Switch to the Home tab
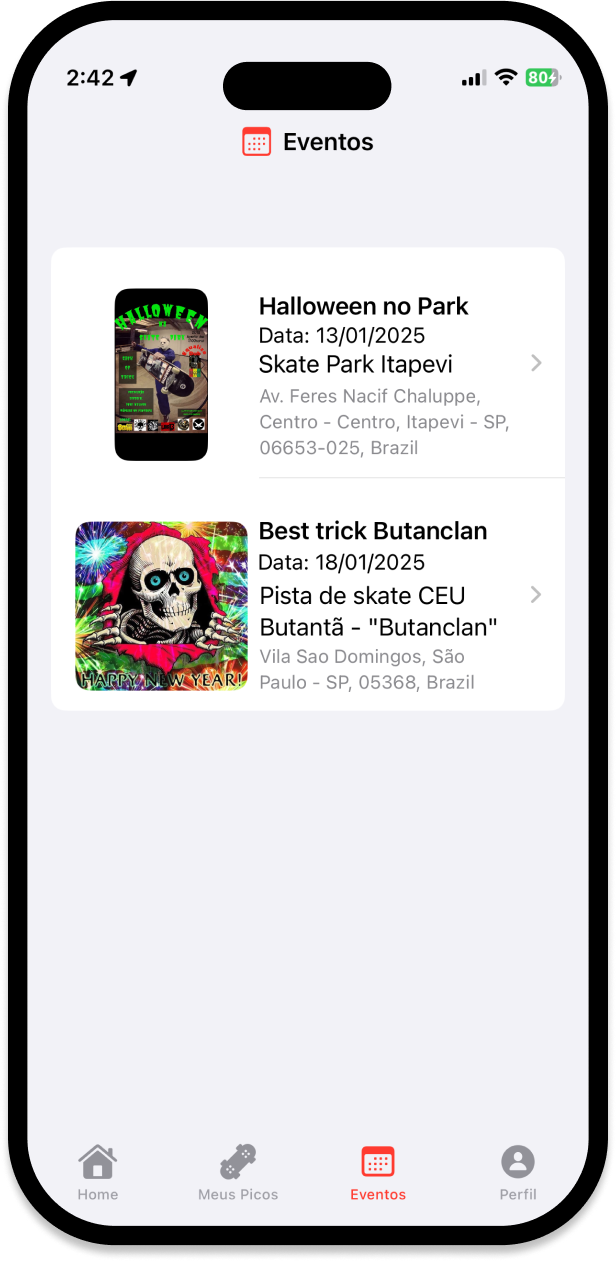 (x=98, y=1173)
